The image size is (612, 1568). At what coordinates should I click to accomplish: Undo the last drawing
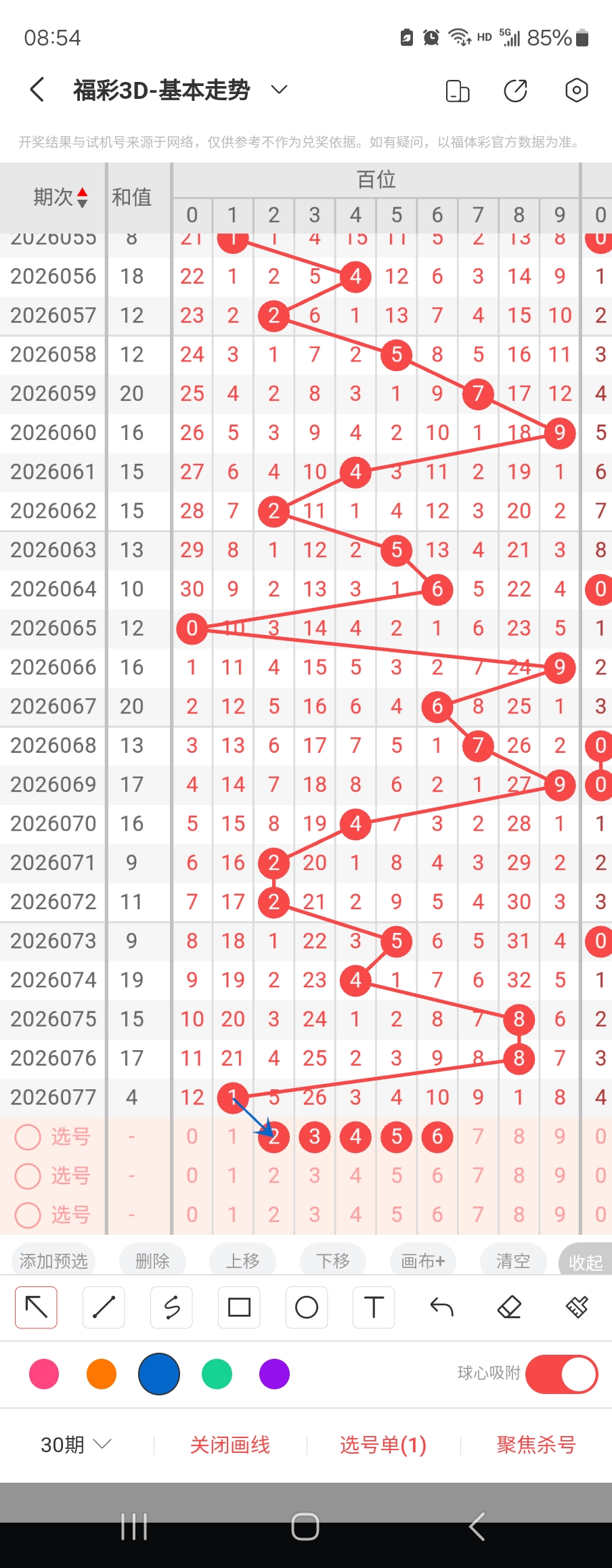point(441,1307)
